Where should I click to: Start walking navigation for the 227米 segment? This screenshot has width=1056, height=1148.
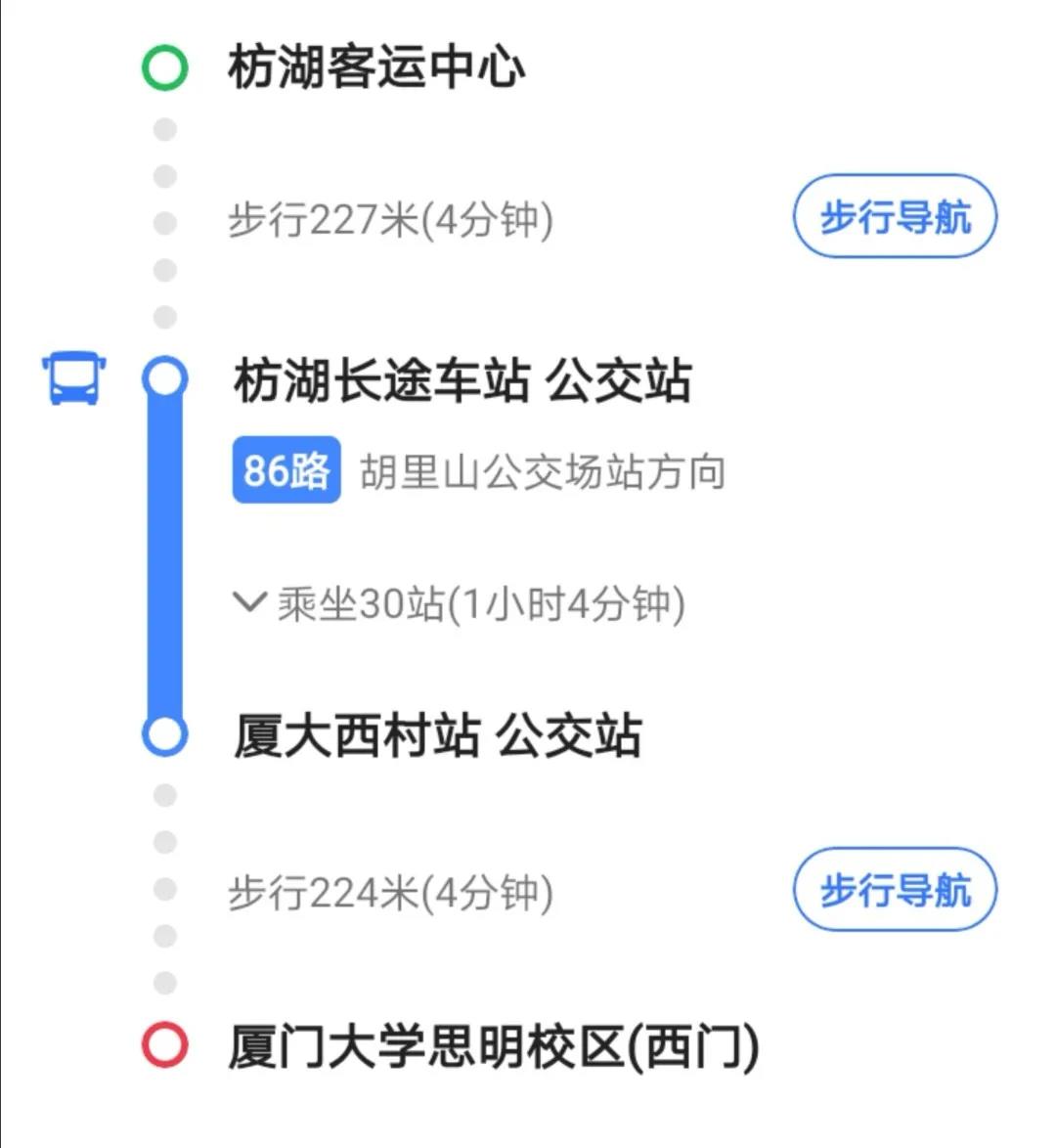pyautogui.click(x=894, y=217)
